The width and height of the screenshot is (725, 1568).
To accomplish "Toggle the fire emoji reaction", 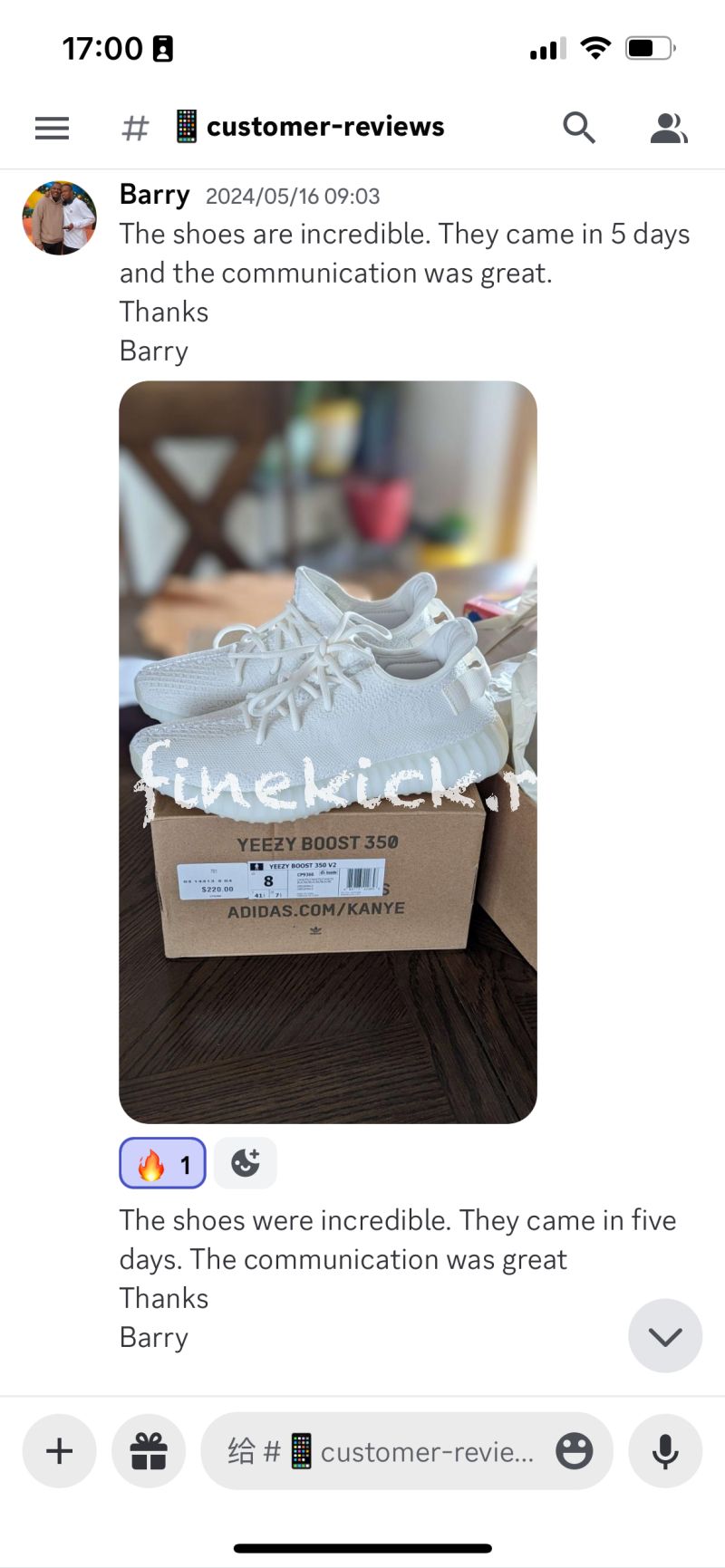I will [x=163, y=1163].
